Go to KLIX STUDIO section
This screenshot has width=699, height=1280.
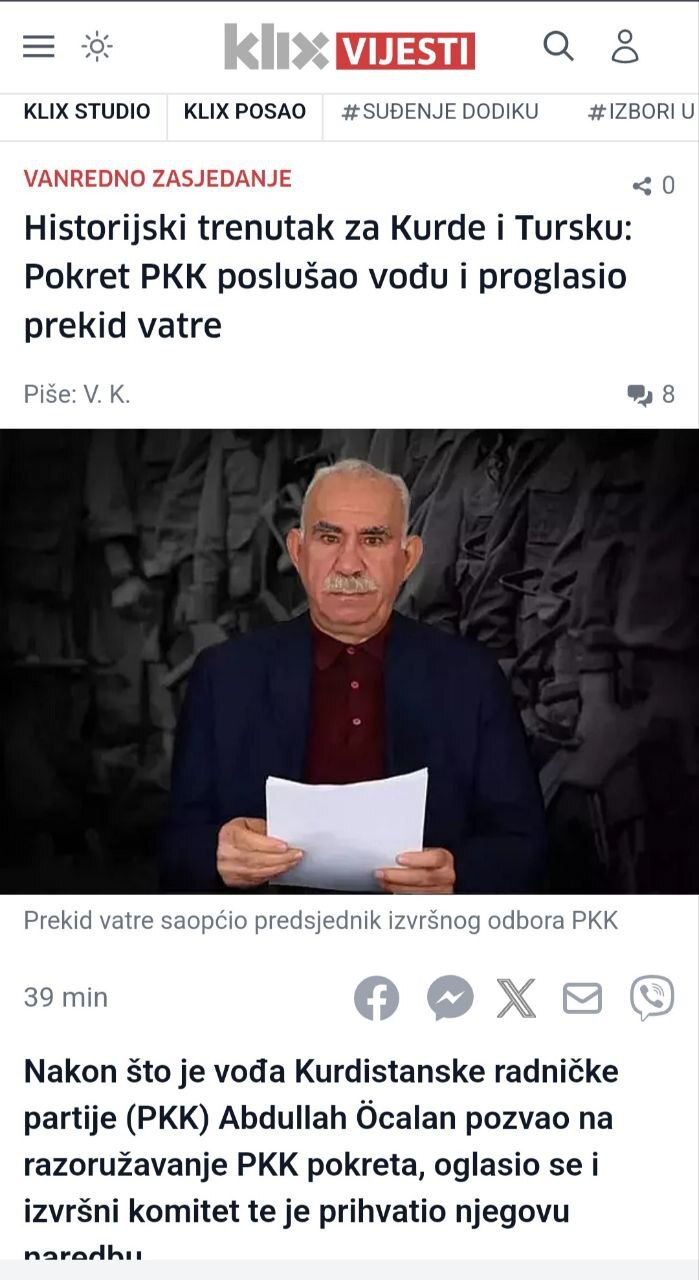87,112
